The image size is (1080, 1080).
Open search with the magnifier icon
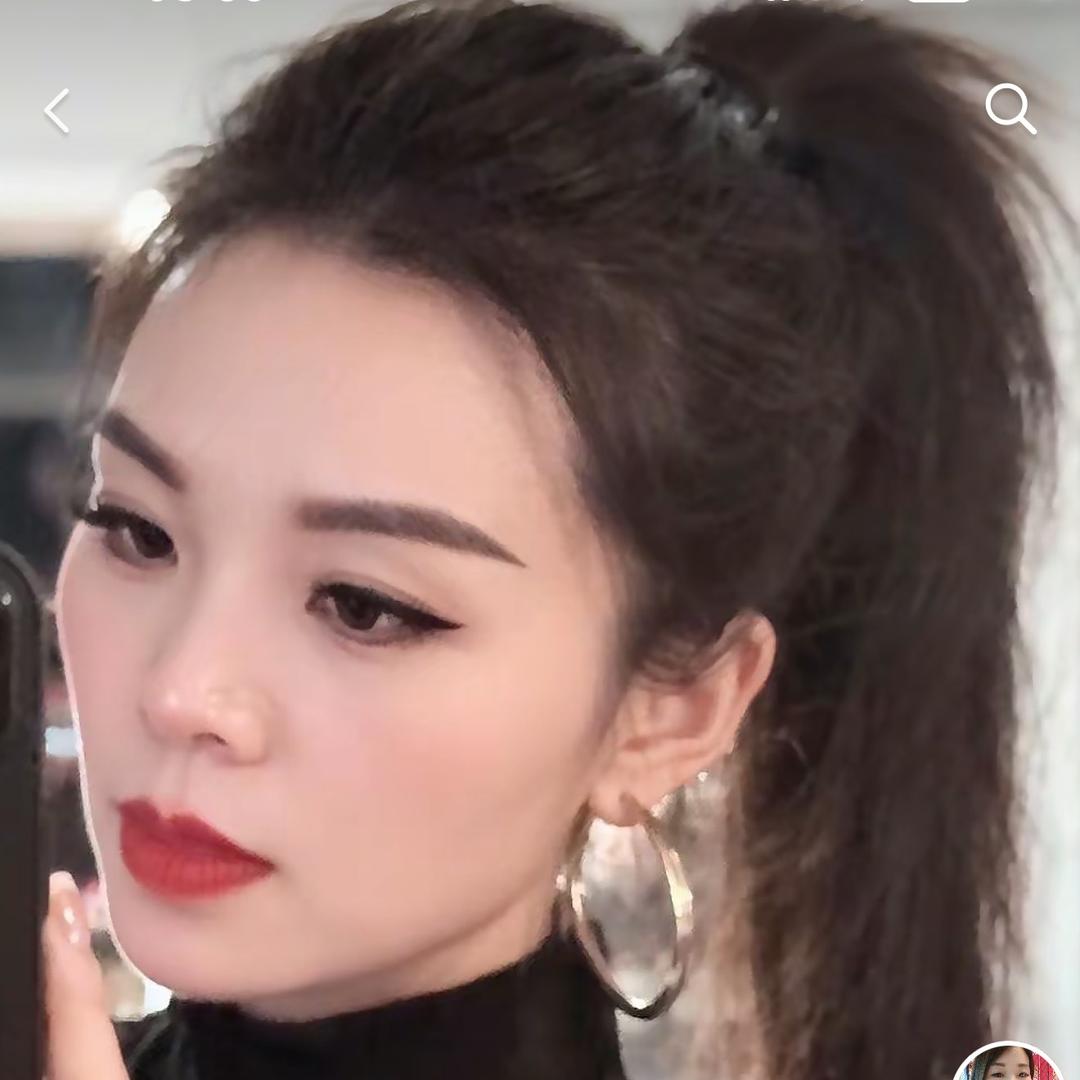[1009, 108]
